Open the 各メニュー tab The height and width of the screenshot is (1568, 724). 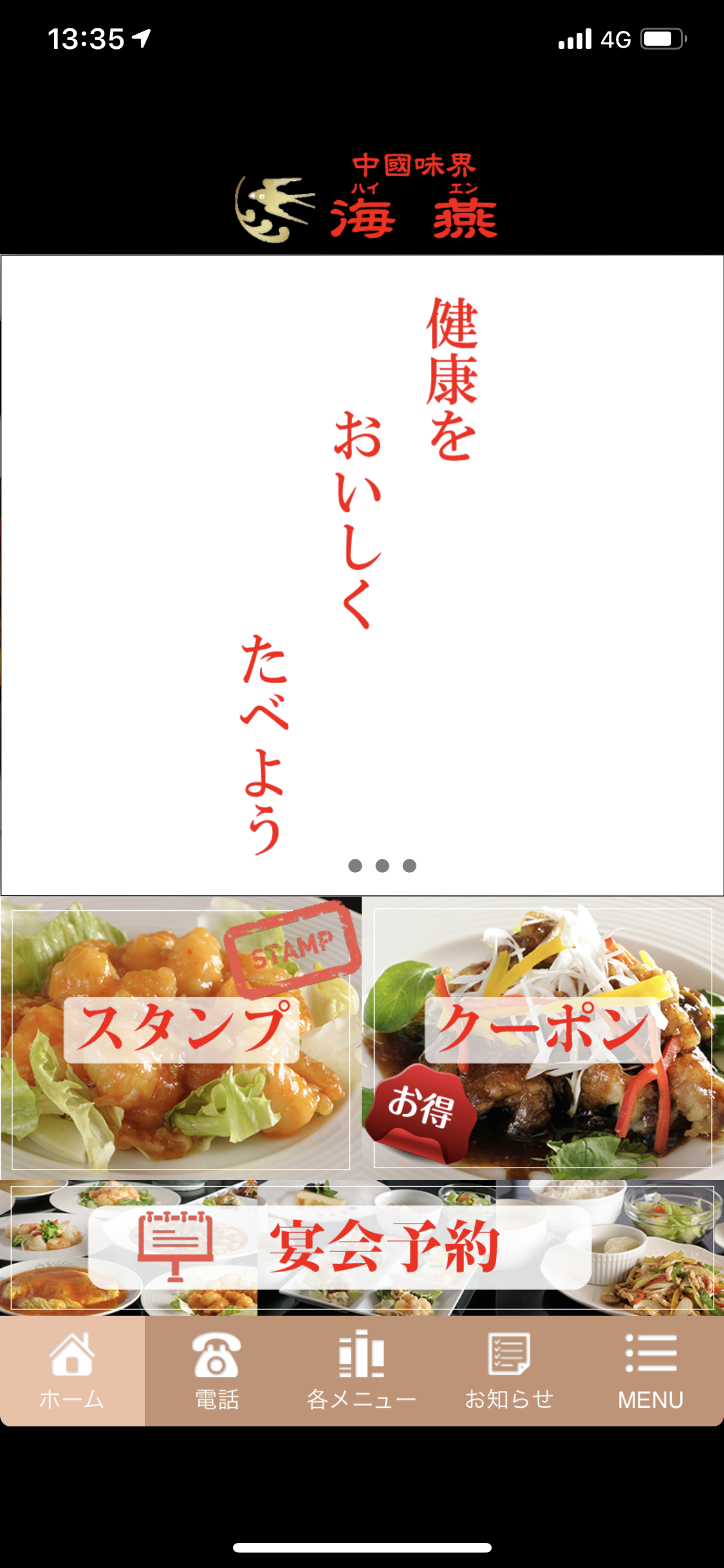coord(362,1370)
